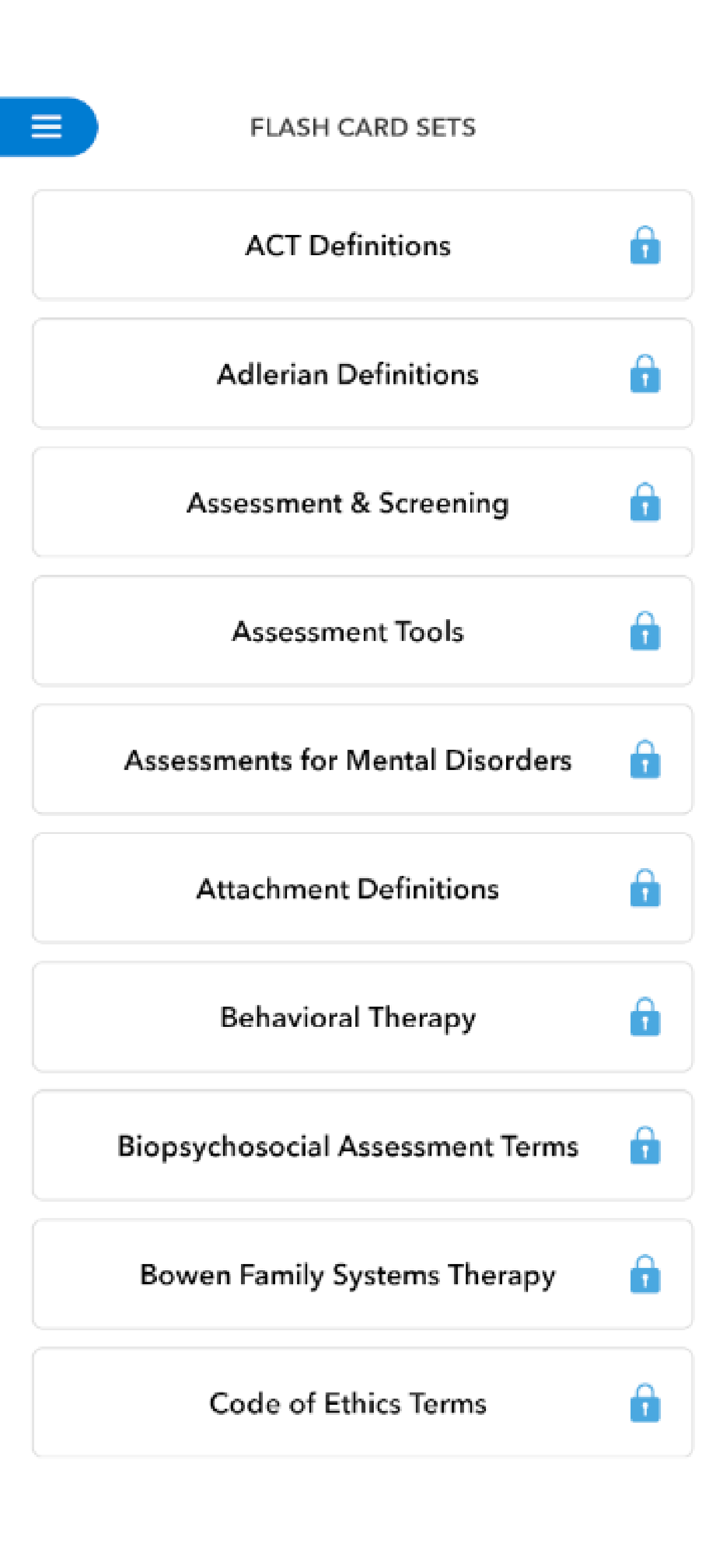This screenshot has height=1568, width=723.
Task: Click the lock beside Assessments for Mental Disorders
Action: point(645,760)
